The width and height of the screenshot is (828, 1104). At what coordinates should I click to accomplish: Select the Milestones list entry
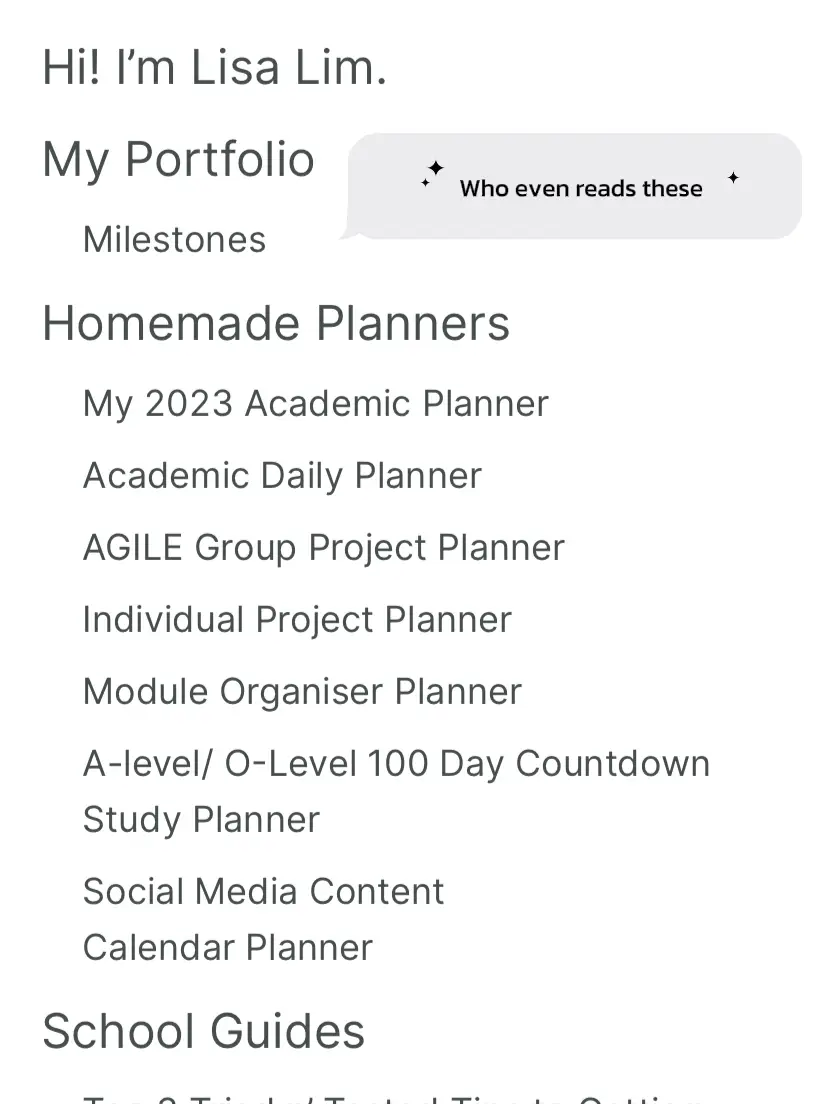click(x=174, y=240)
